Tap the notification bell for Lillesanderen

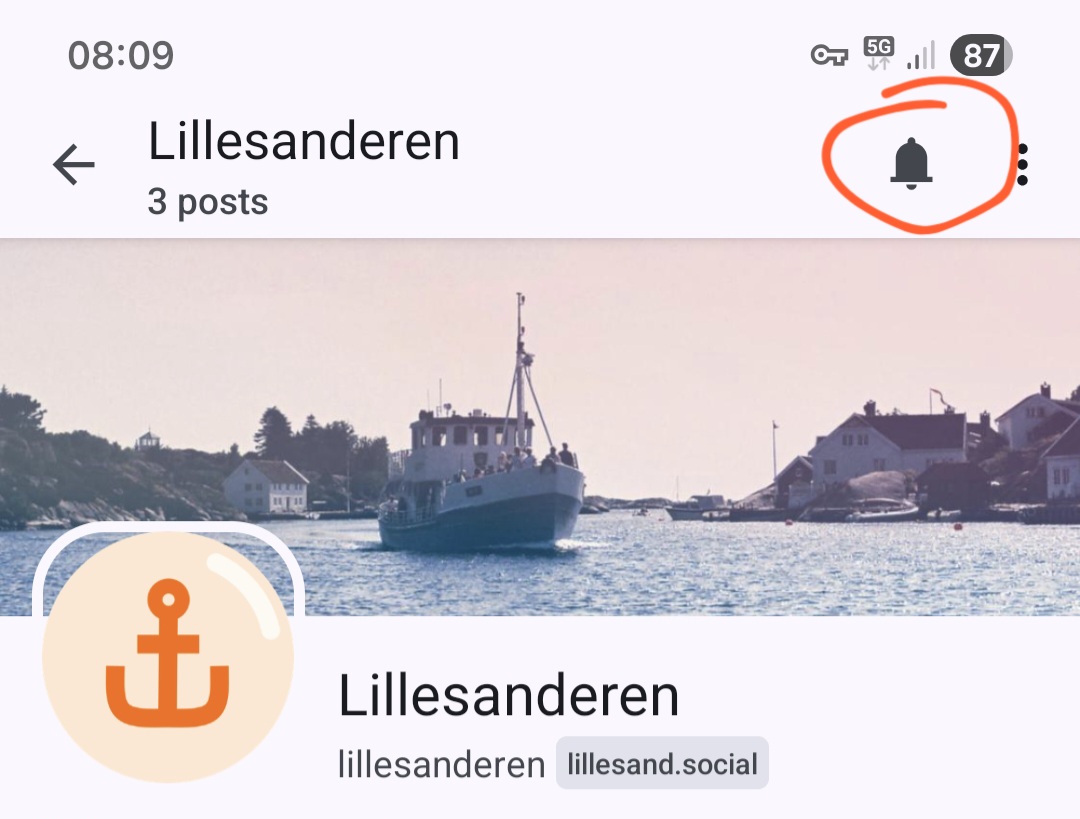pyautogui.click(x=911, y=164)
